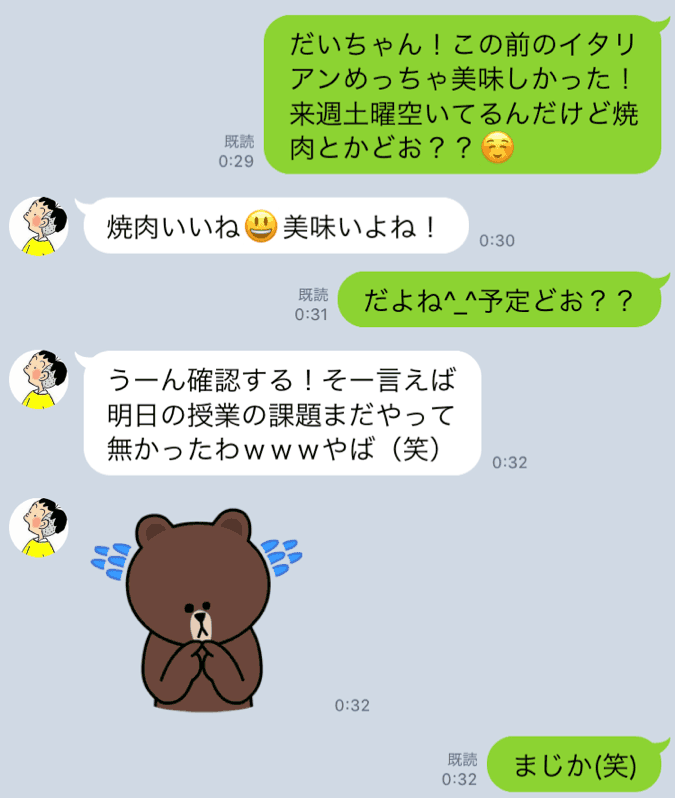Tap the avatar next to うーん確認する message

(x=39, y=380)
